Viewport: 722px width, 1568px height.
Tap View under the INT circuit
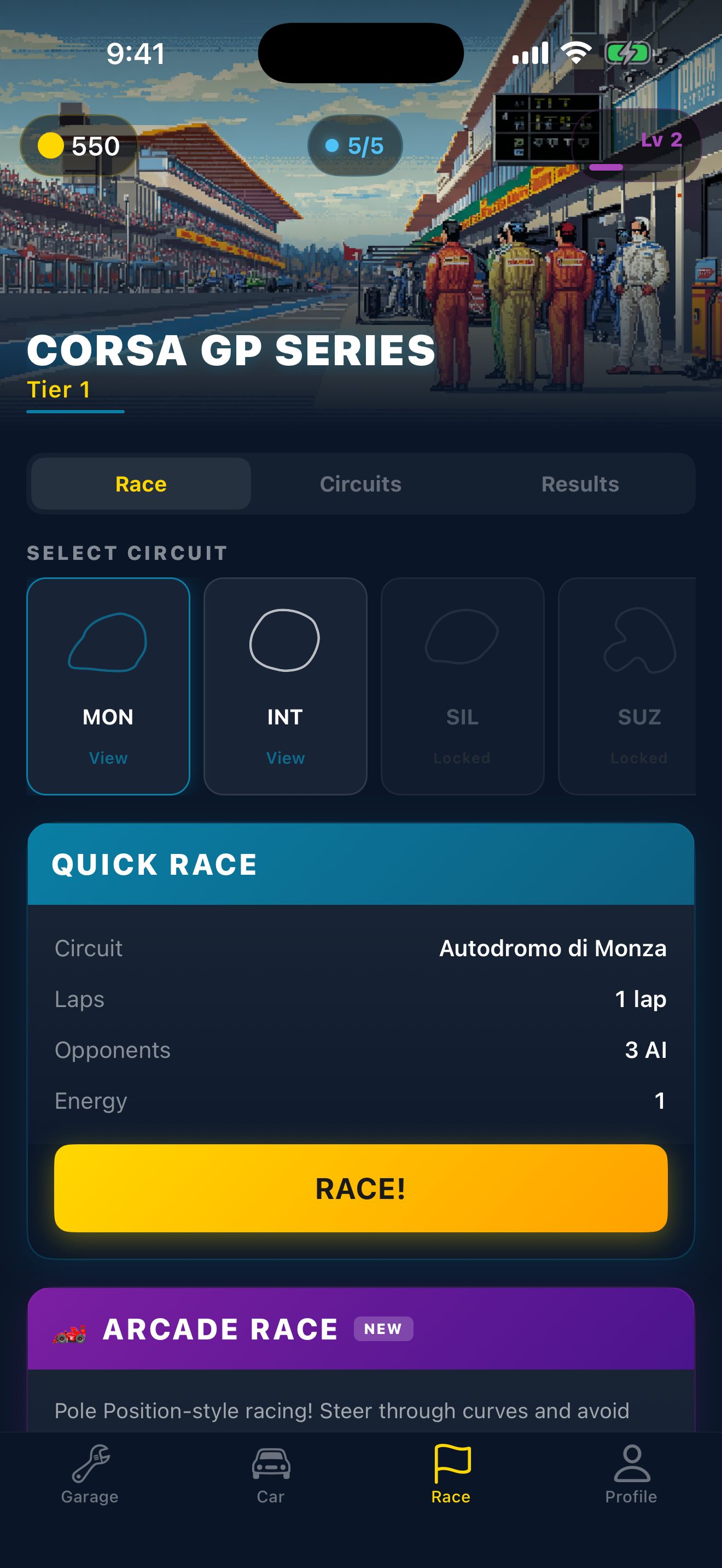point(285,758)
